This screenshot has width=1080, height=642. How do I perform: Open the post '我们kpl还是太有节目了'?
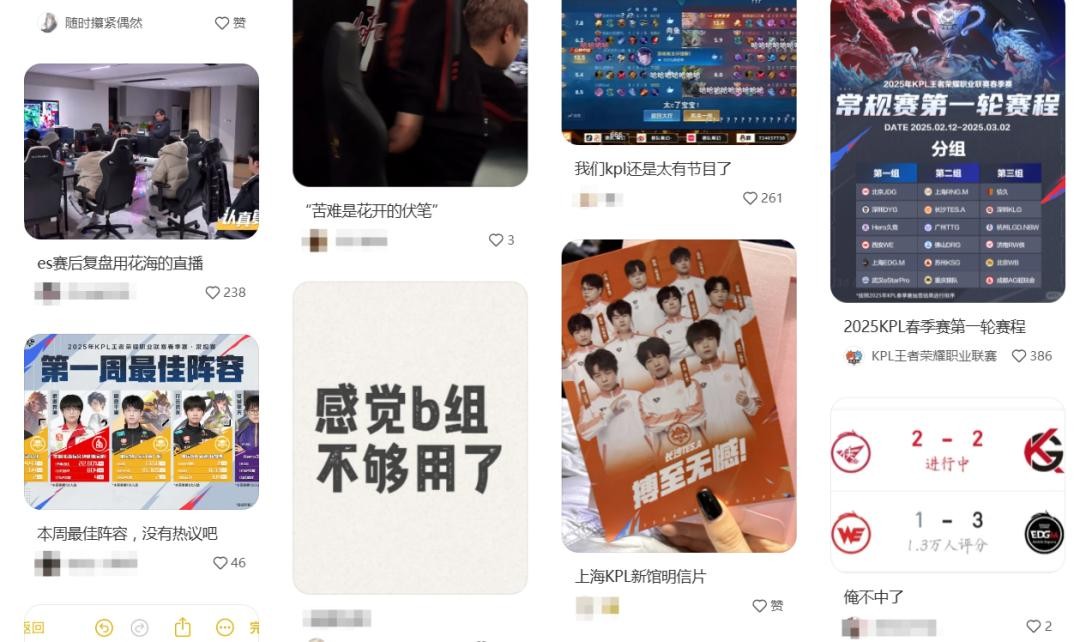(679, 72)
